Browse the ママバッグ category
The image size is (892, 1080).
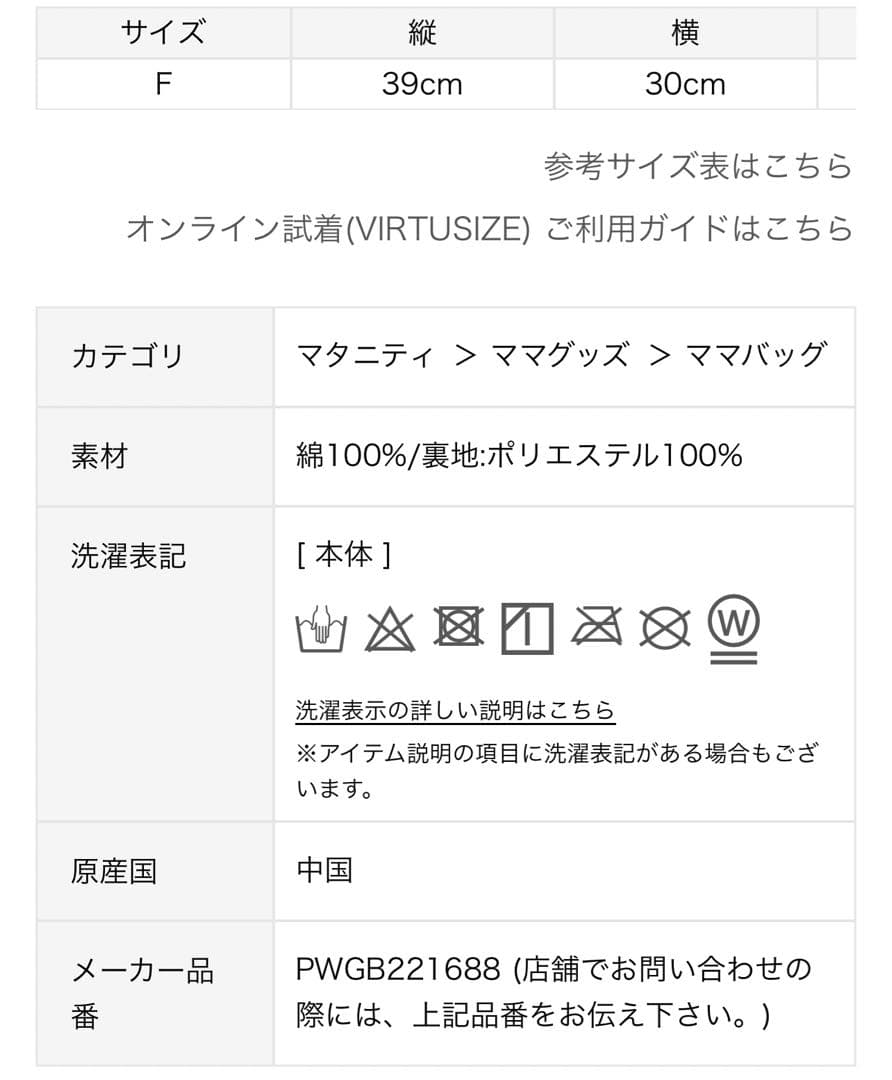(756, 355)
